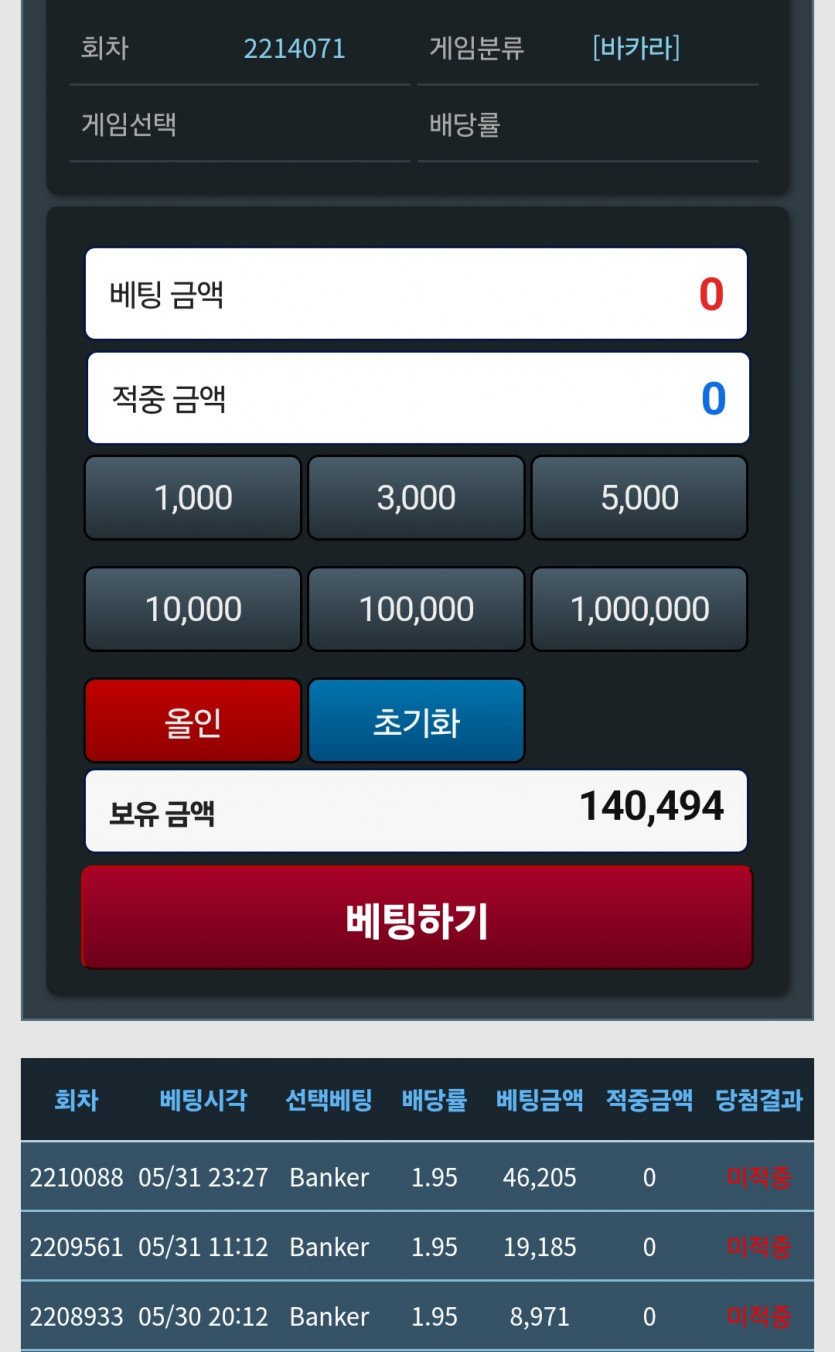Tap the 베팅 금액 field
The width and height of the screenshot is (835, 1352).
[416, 294]
